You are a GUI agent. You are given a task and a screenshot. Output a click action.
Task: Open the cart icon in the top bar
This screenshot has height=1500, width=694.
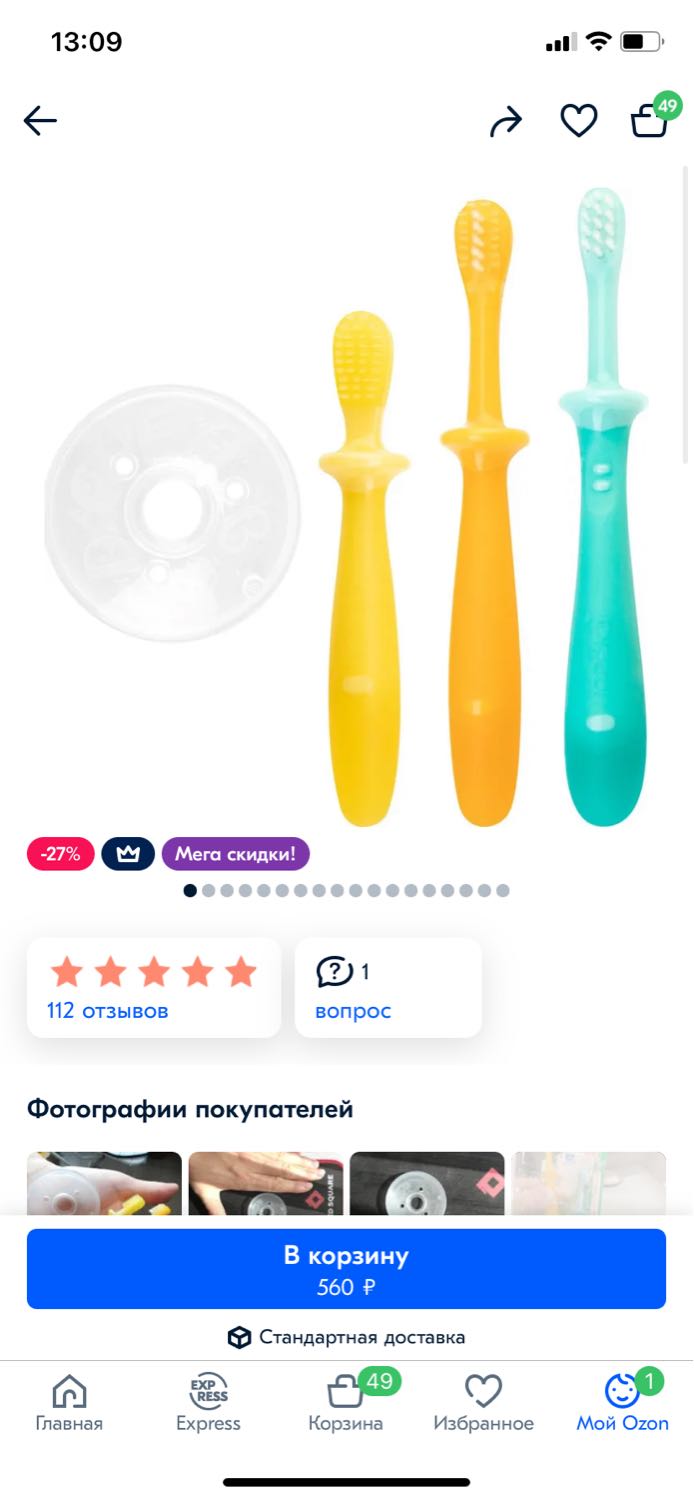tap(650, 121)
